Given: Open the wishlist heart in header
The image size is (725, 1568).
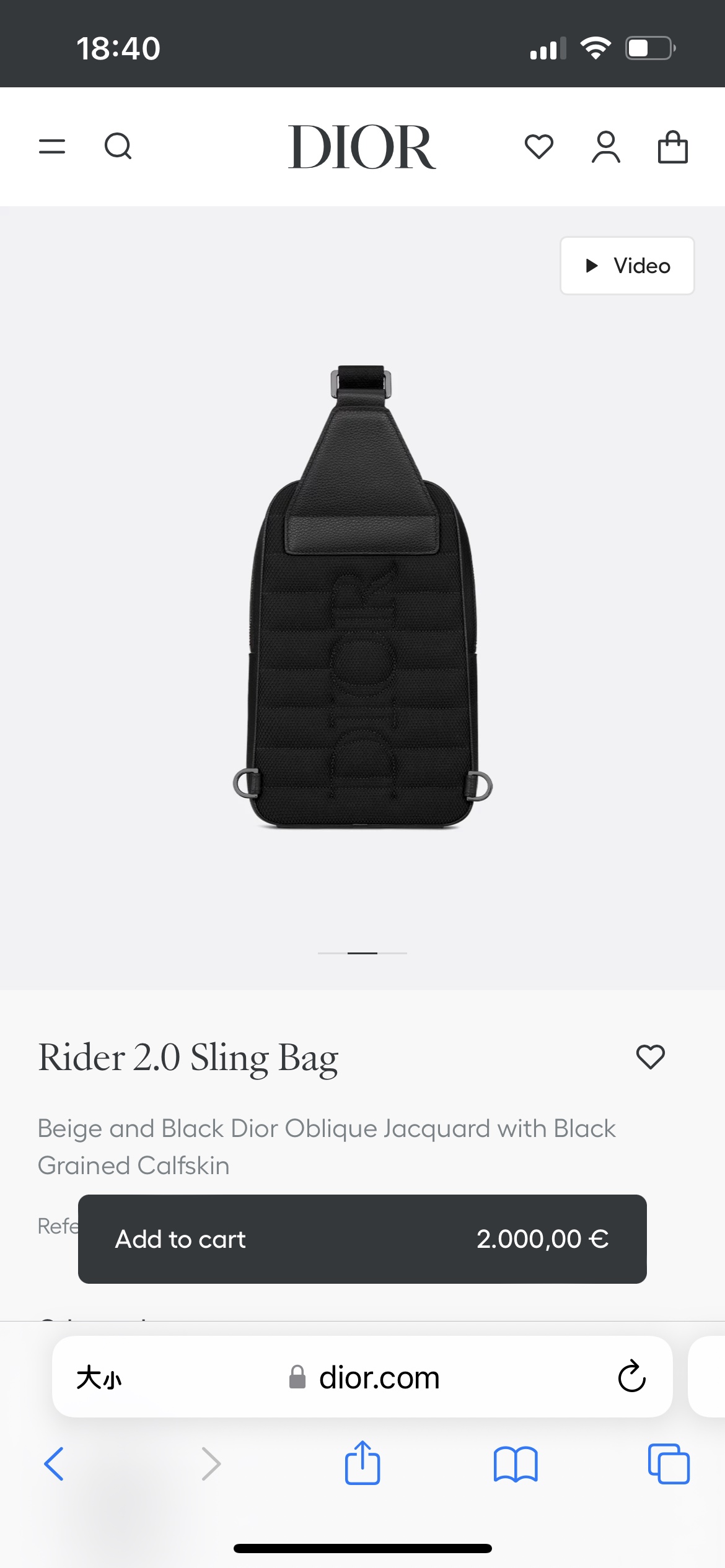Looking at the screenshot, I should point(538,147).
